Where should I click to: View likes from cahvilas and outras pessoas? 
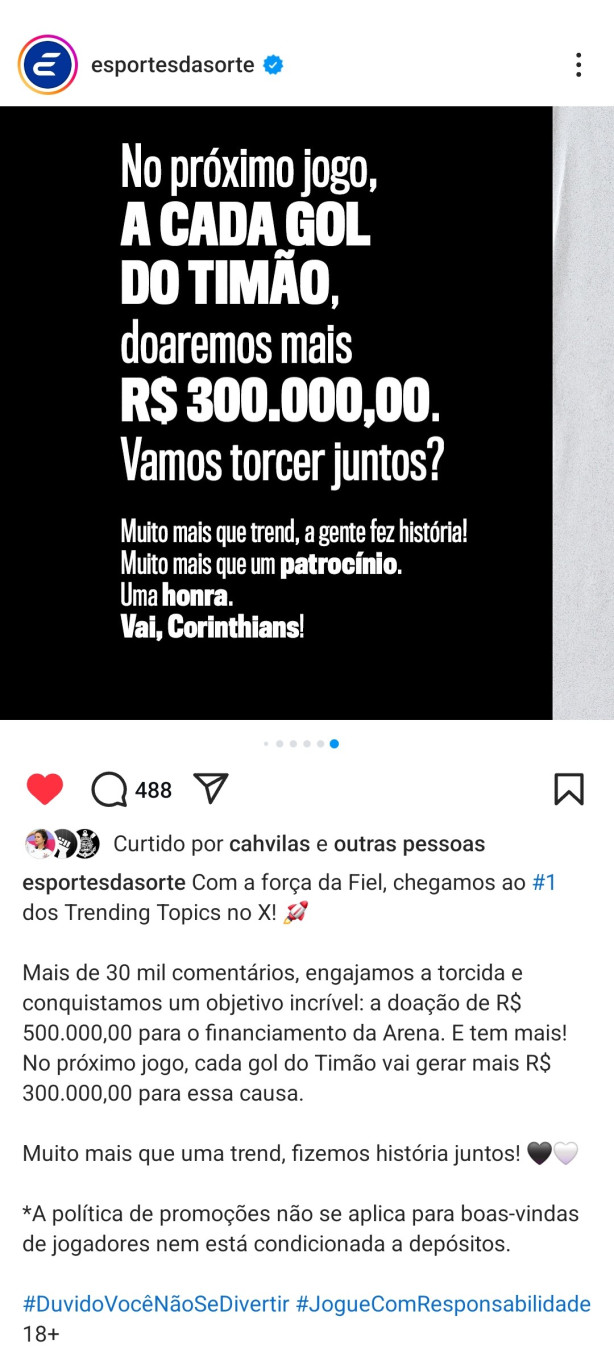pyautogui.click(x=298, y=844)
